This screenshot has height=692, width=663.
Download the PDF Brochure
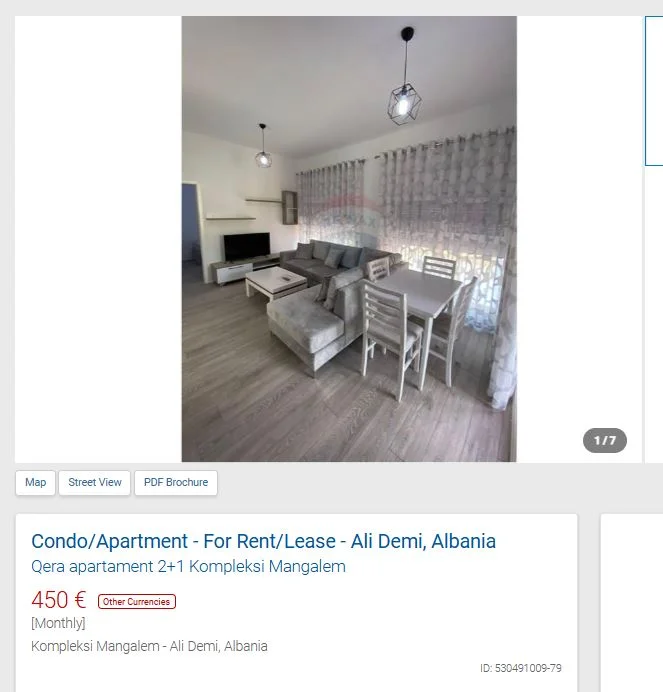176,482
